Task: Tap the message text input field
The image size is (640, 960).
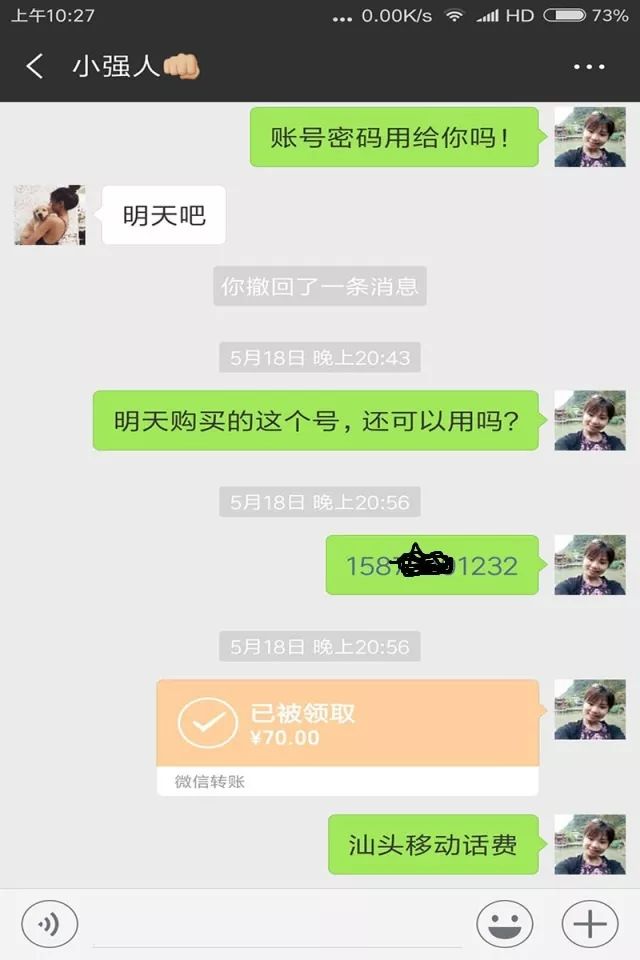Action: (x=277, y=923)
